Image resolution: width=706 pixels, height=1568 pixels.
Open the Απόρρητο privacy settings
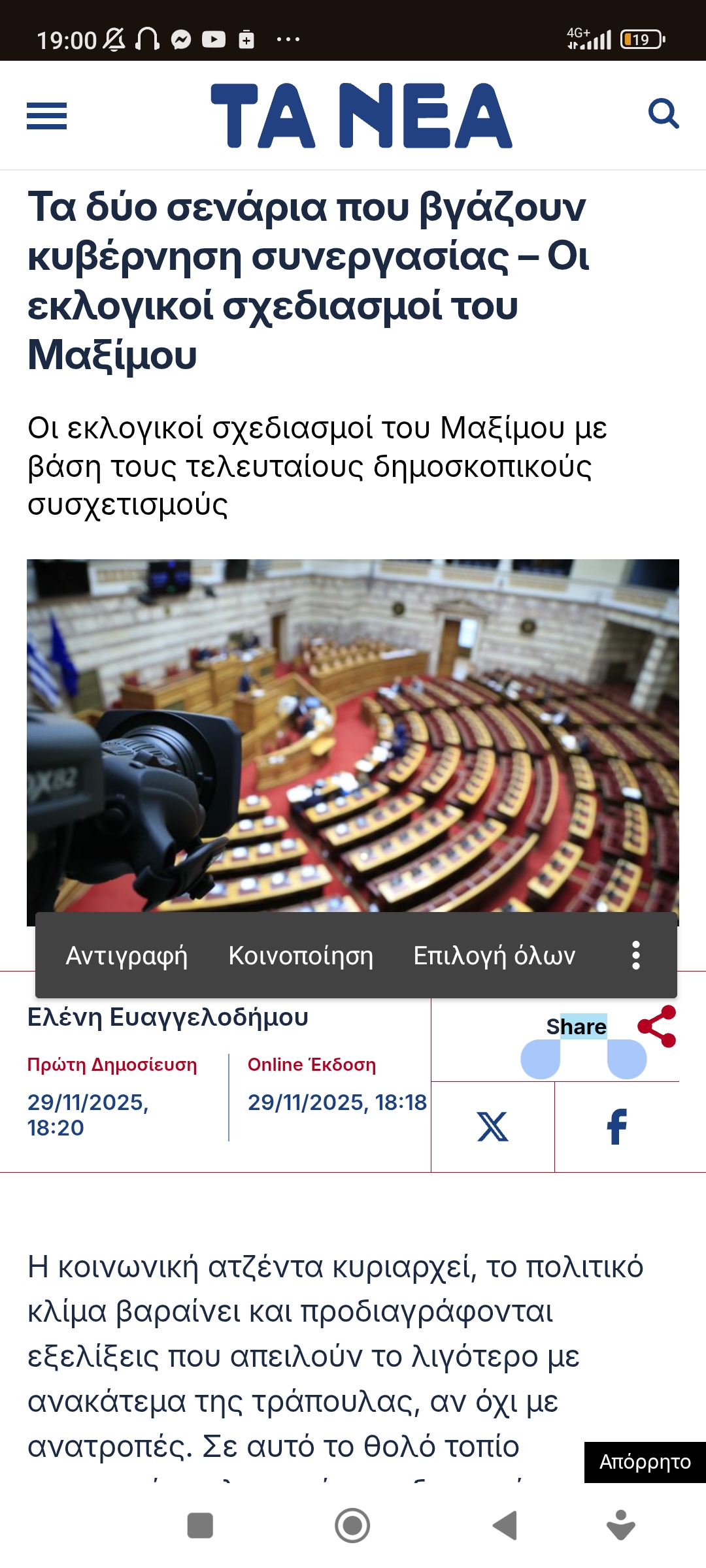(x=645, y=1462)
